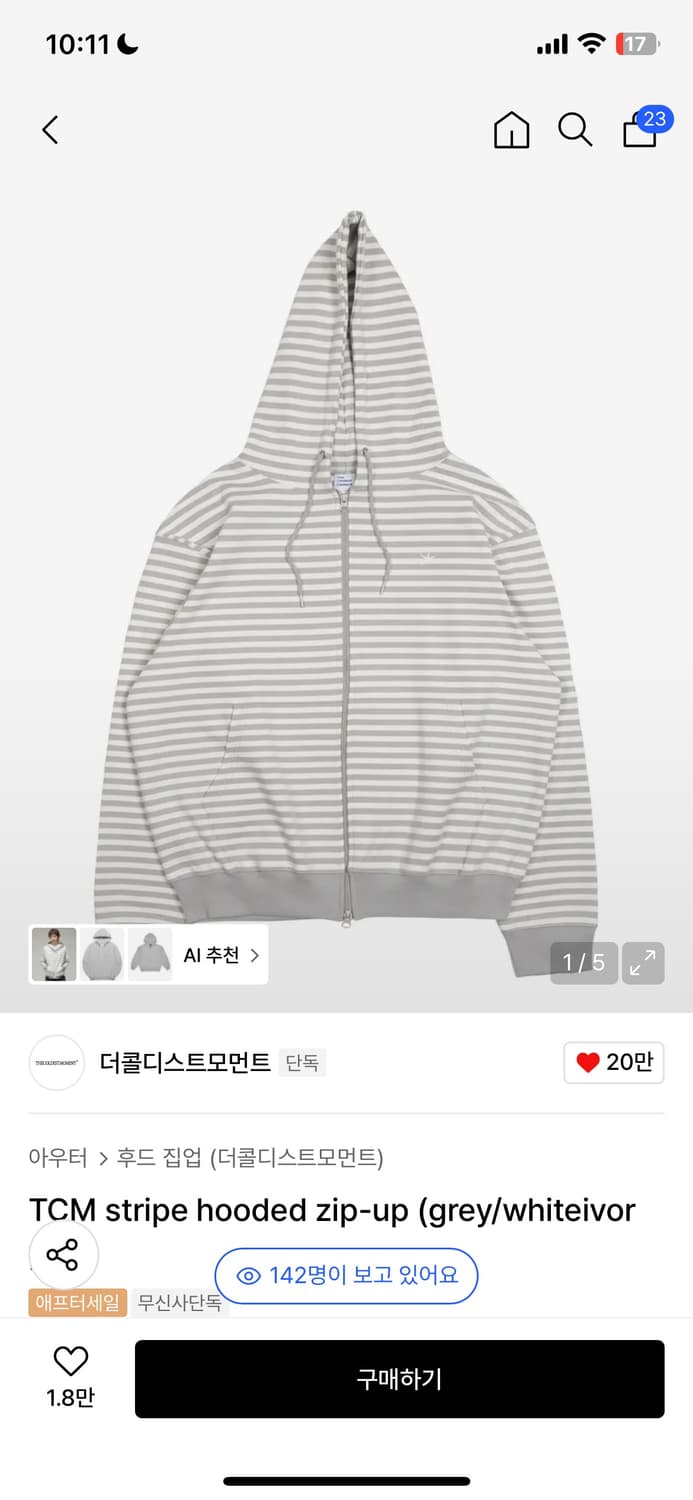The width and height of the screenshot is (693, 1500).
Task: Expand the product image to fullscreen
Action: point(643,963)
